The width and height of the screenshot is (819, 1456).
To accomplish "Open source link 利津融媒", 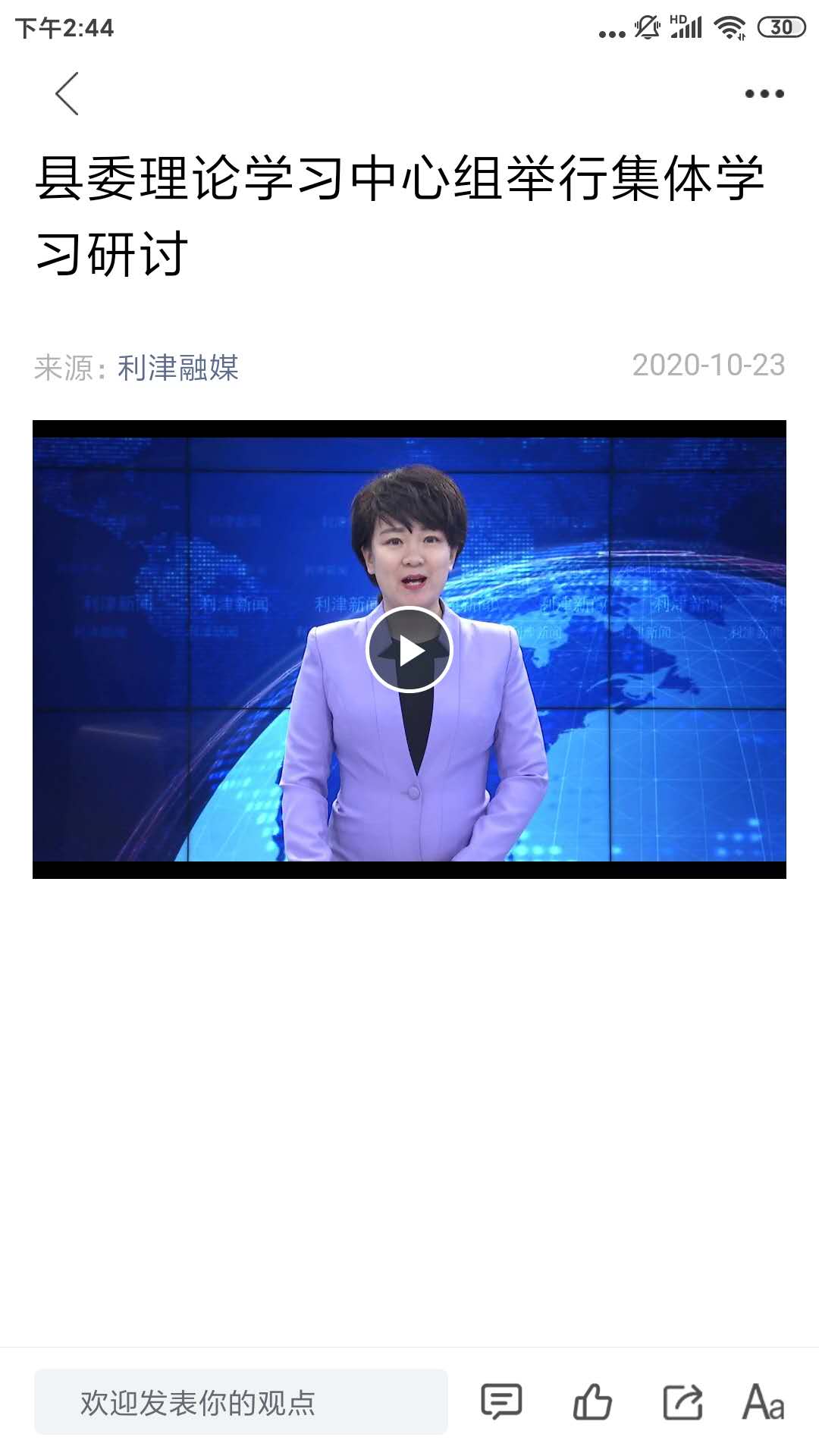I will [178, 367].
